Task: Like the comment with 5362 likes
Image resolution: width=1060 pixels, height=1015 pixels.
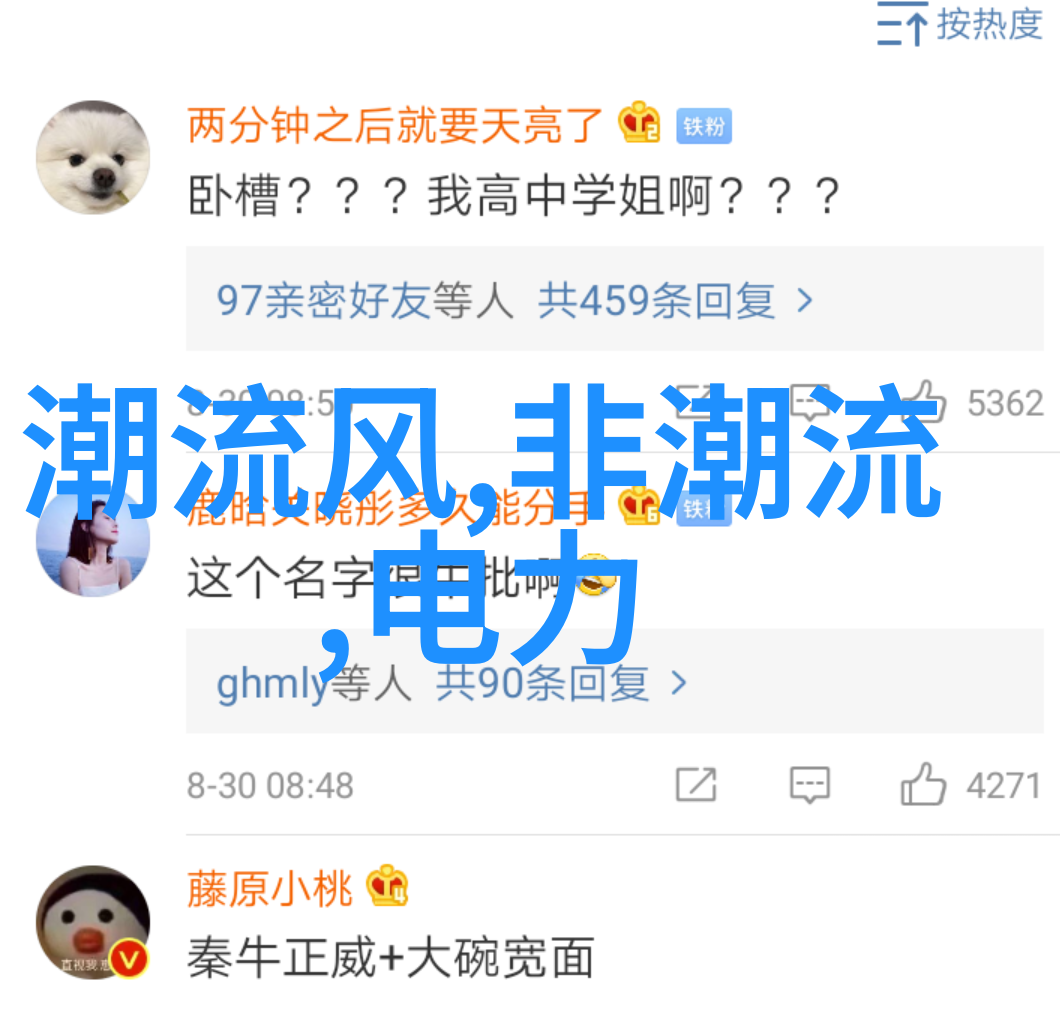Action: pos(923,402)
